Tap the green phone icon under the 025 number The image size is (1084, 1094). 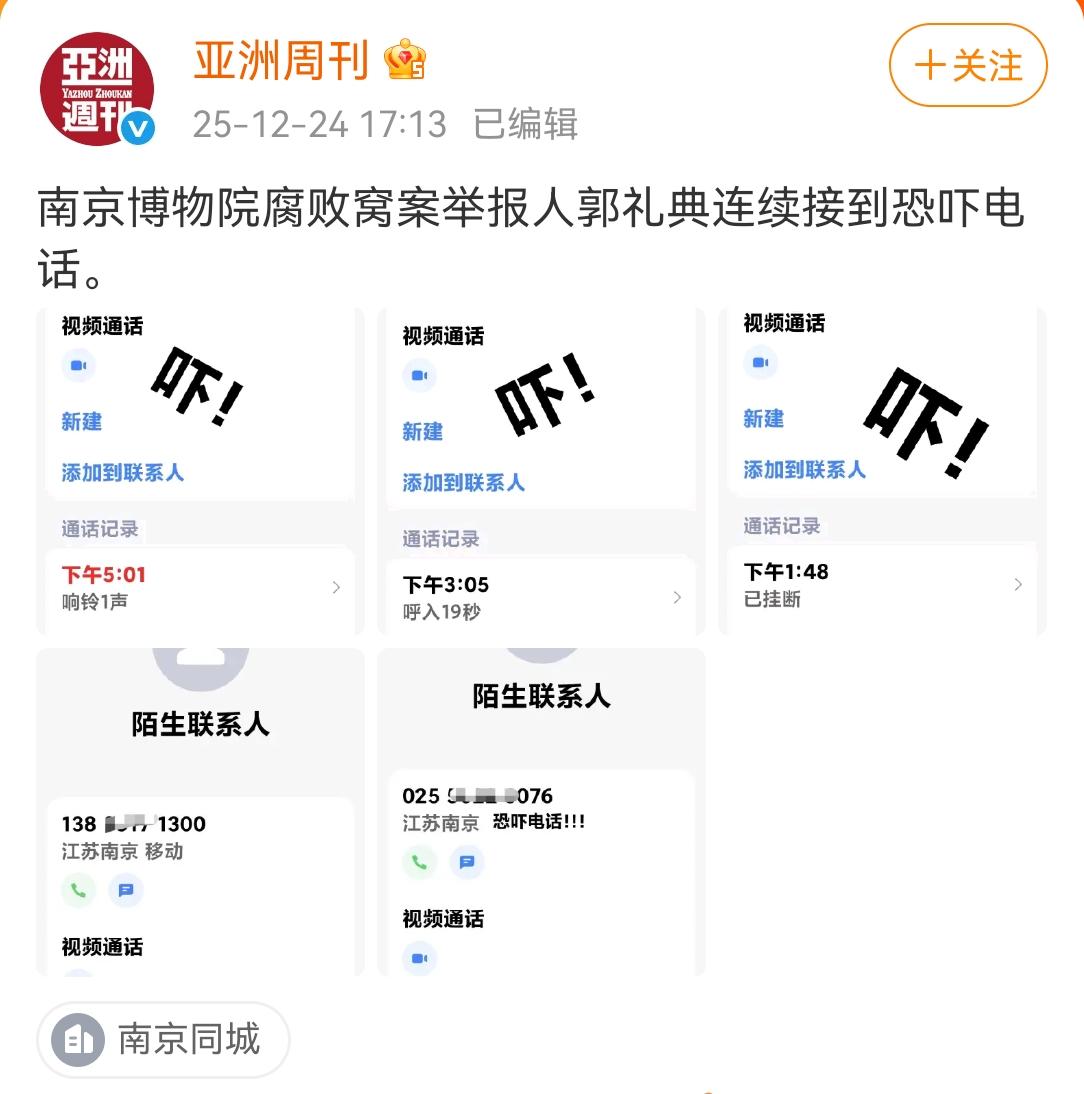419,861
